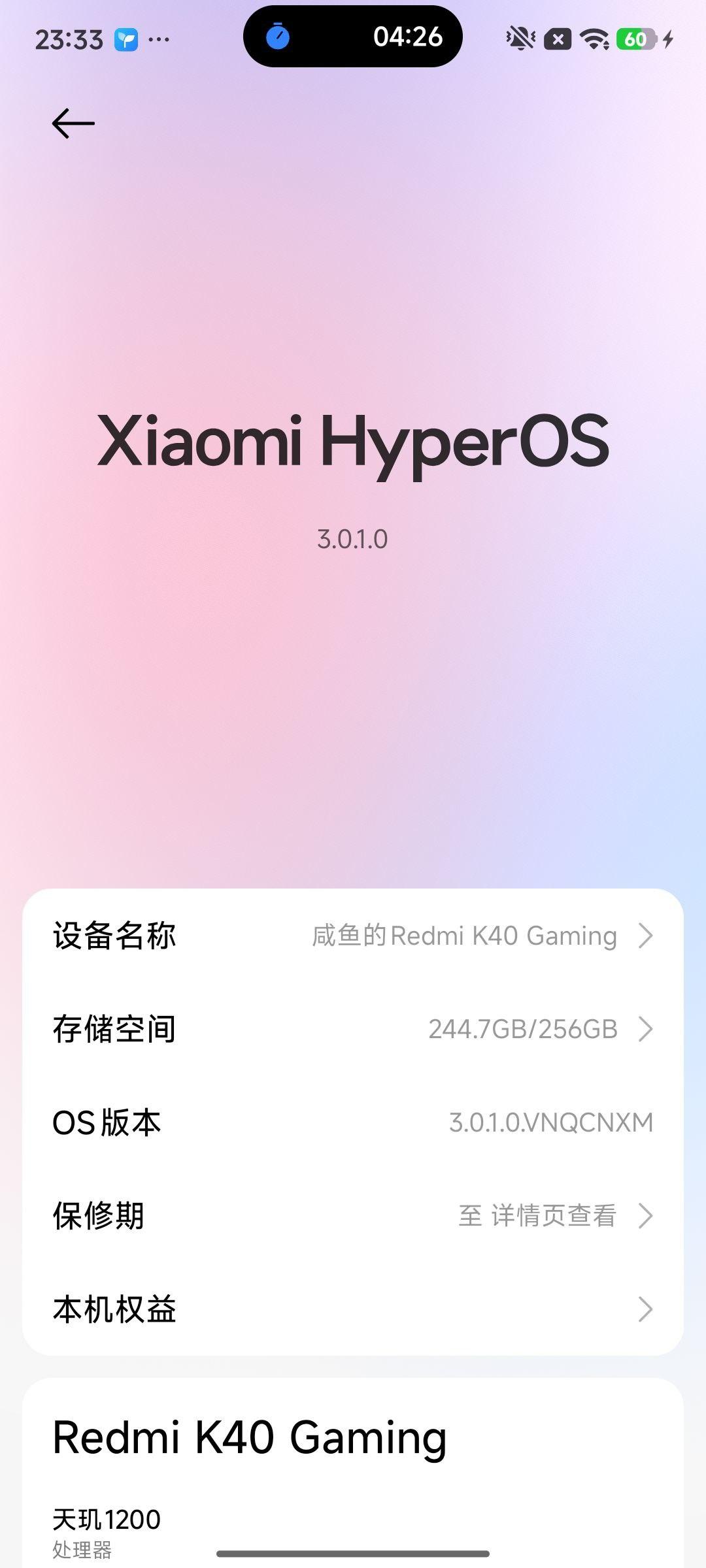Open the timer capsule showing 04:26
The width and height of the screenshot is (706, 1568).
353,37
